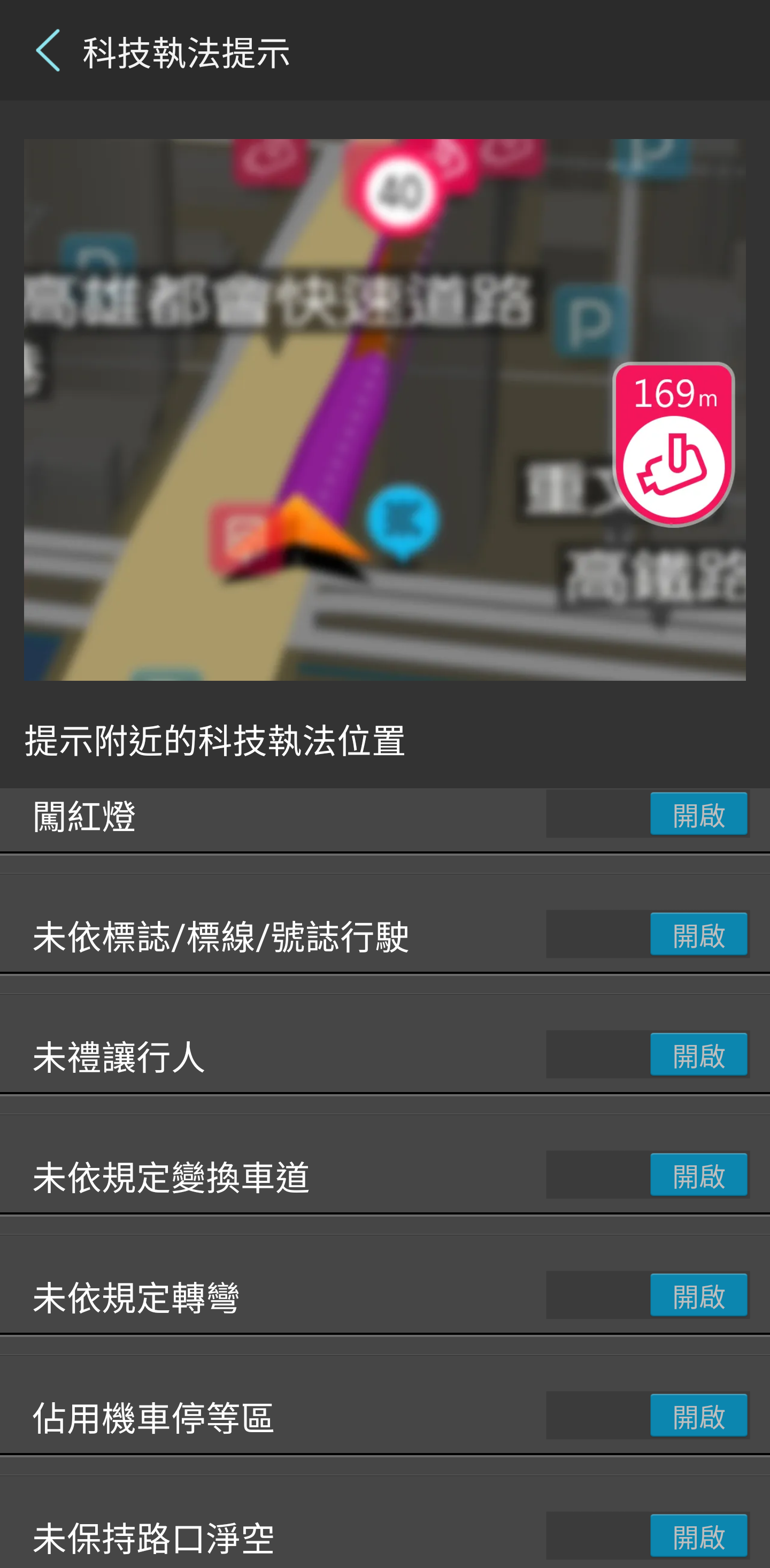Viewport: 770px width, 1568px height.
Task: Switch off 未禮讓行人 alert
Action: (646, 1054)
